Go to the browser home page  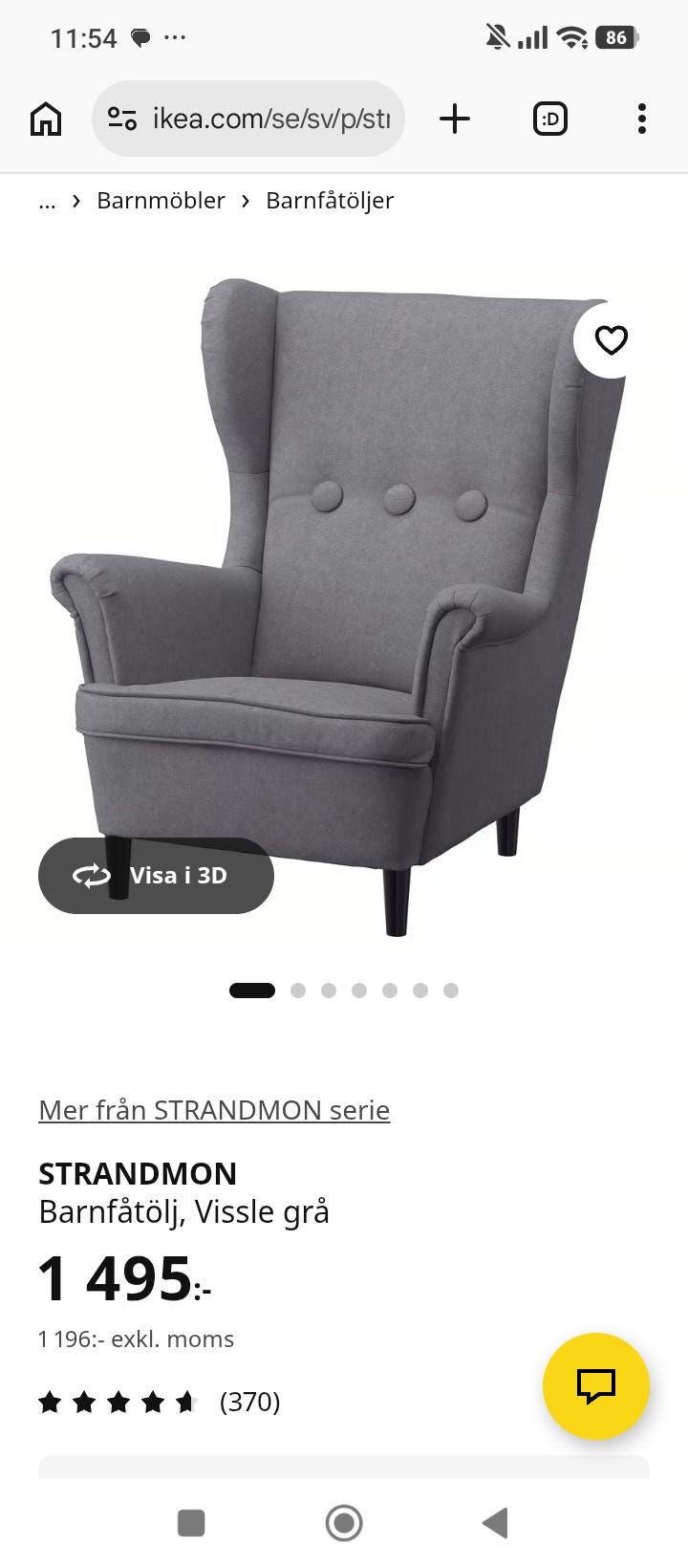(46, 120)
